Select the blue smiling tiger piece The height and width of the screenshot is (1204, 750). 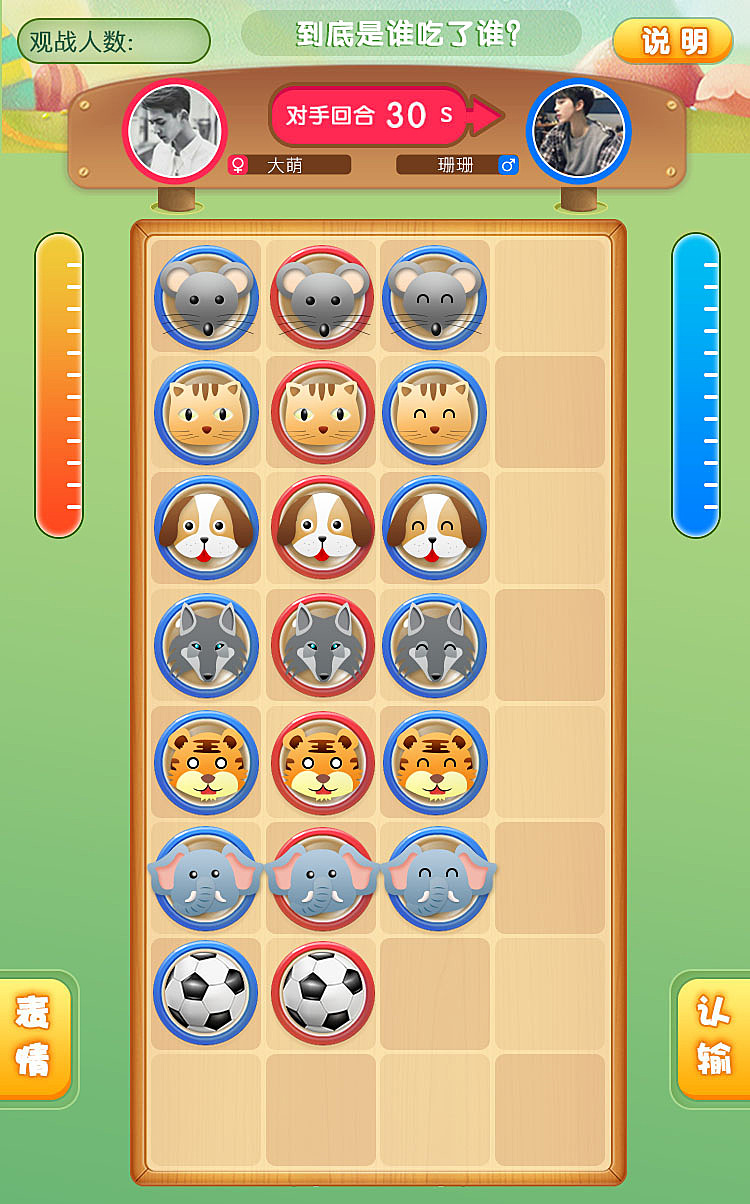click(x=434, y=762)
